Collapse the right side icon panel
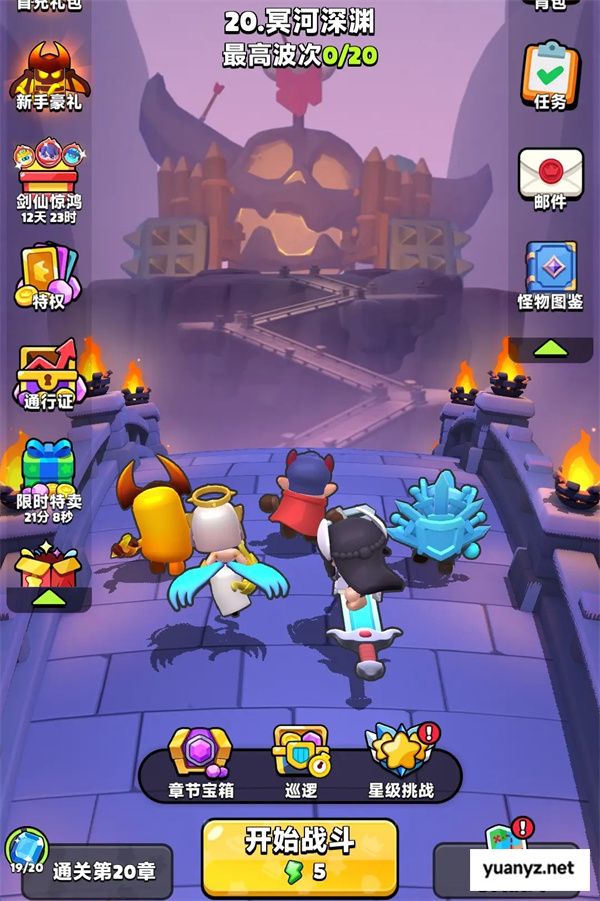 (x=550, y=349)
